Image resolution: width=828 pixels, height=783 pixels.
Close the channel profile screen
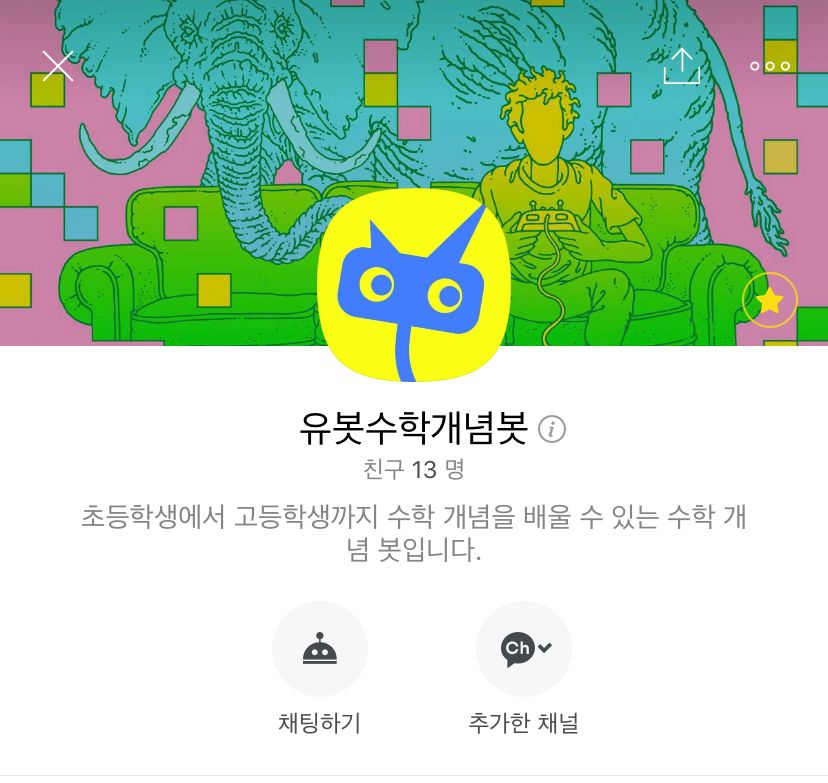tap(58, 66)
